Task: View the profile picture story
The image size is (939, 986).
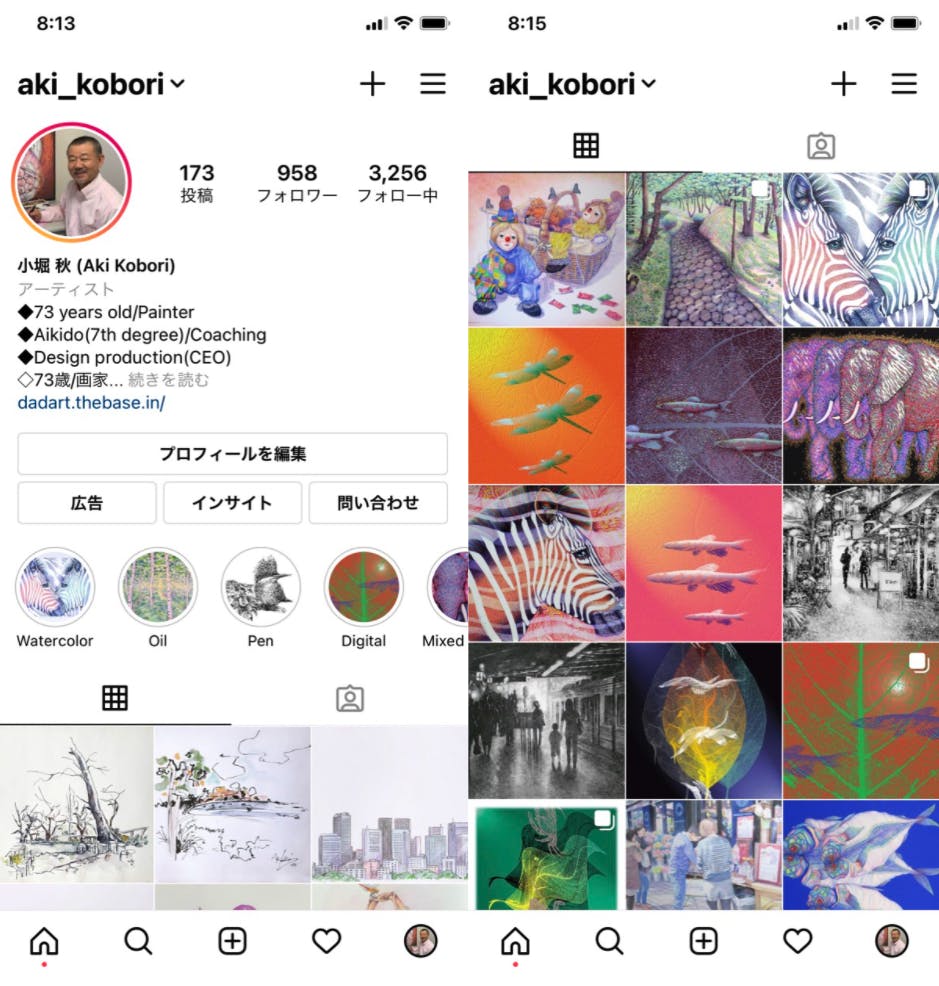Action: pos(71,183)
